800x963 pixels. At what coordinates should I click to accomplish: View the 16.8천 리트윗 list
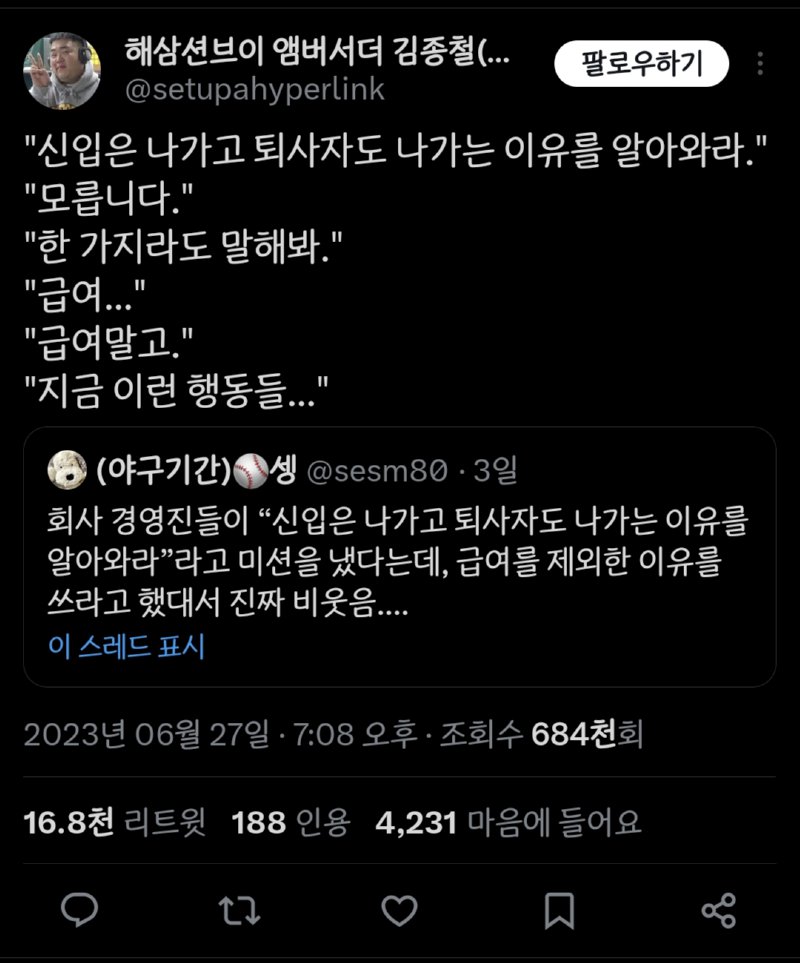click(x=114, y=823)
